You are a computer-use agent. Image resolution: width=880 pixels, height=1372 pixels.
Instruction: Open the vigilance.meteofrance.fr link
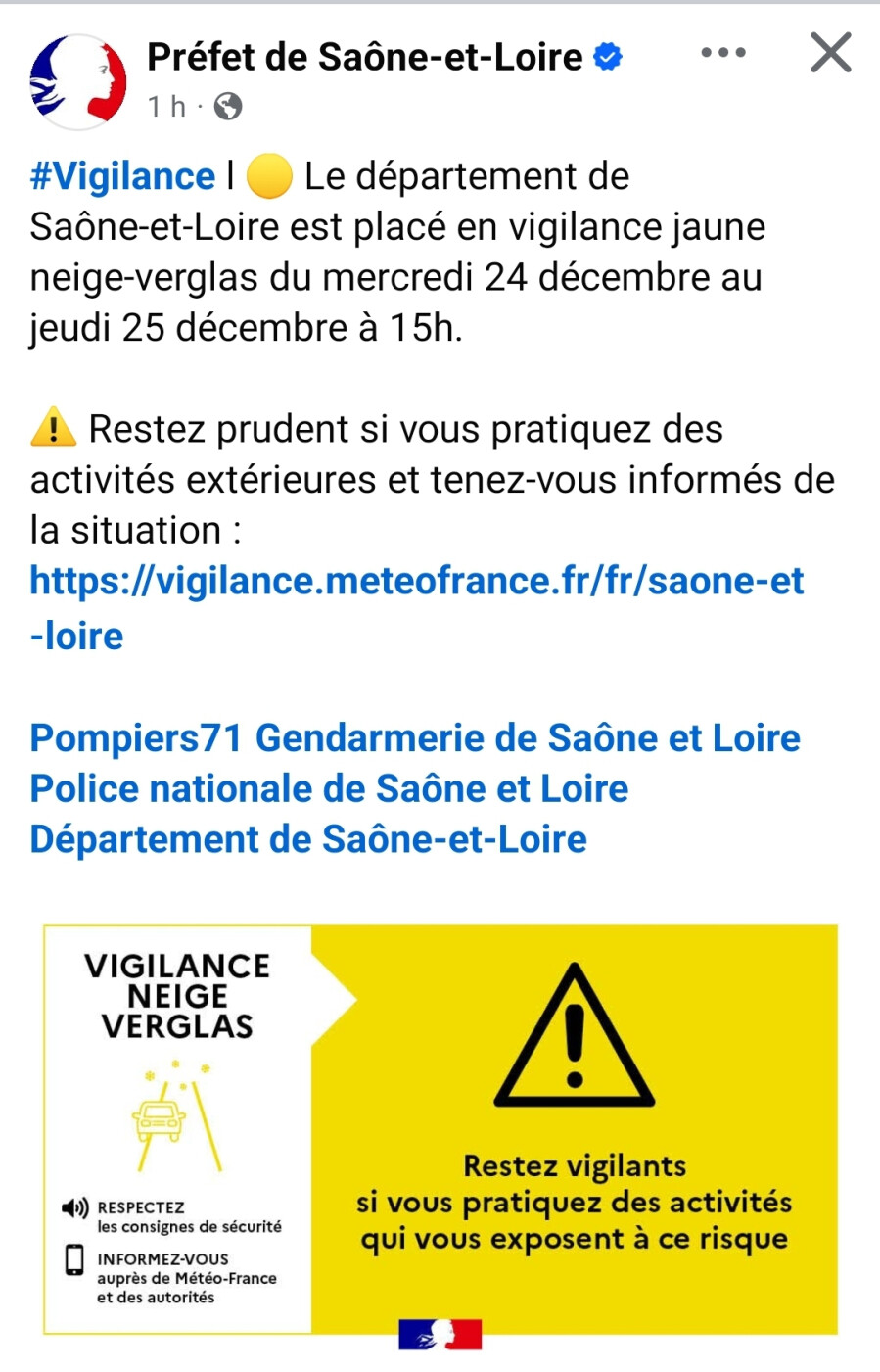pyautogui.click(x=417, y=608)
